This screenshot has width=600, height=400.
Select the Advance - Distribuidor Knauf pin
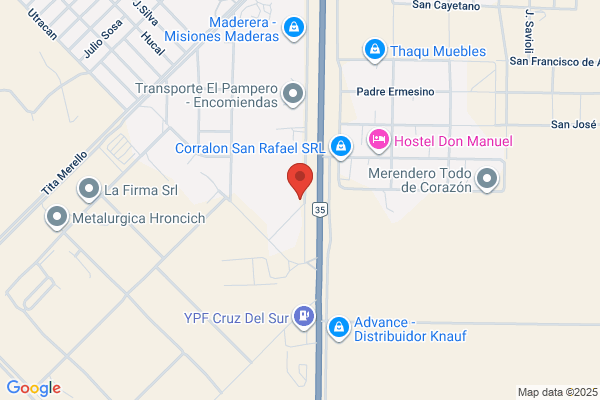(339, 328)
